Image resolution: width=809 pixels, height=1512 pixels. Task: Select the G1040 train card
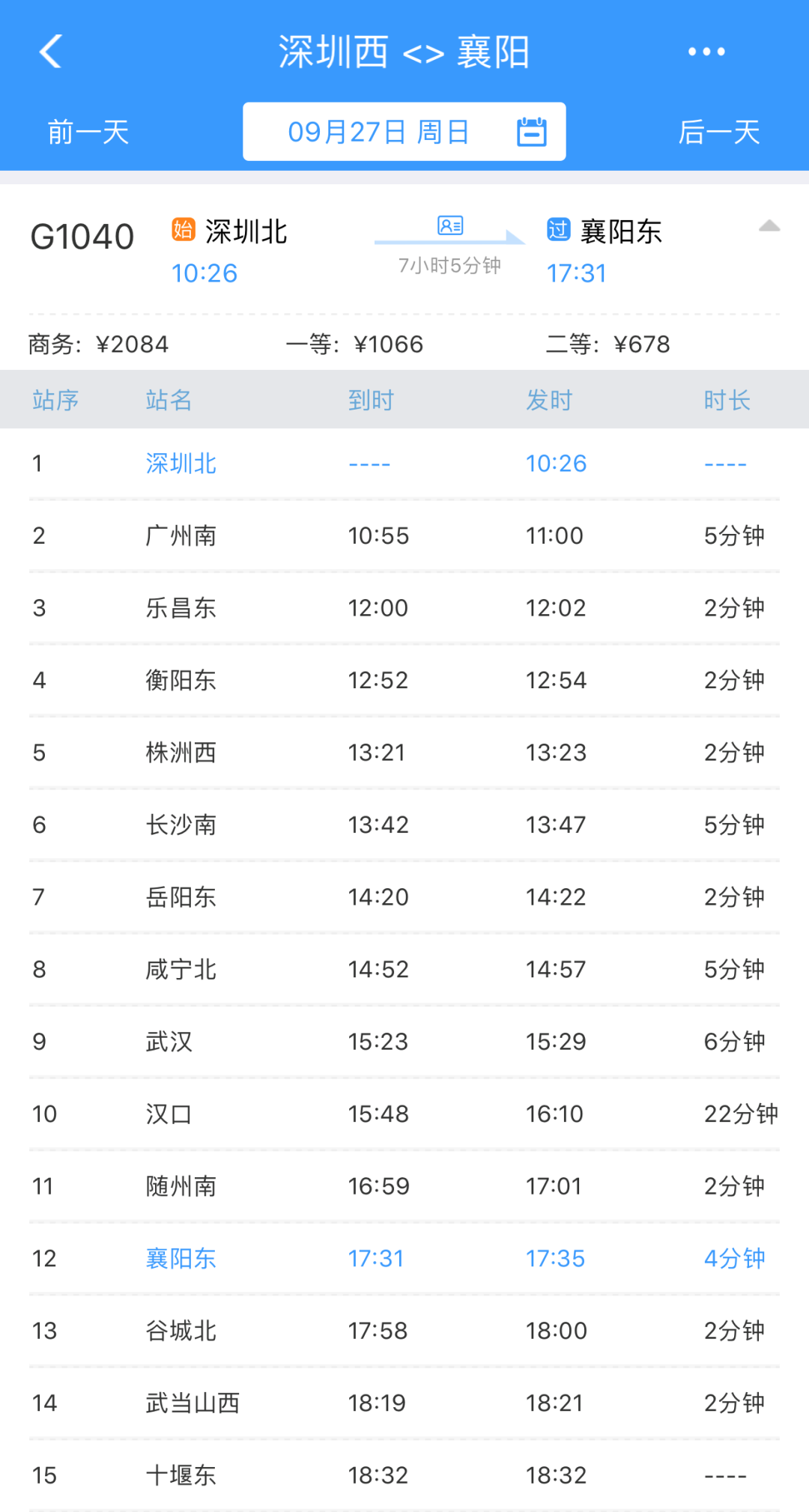pos(404,277)
